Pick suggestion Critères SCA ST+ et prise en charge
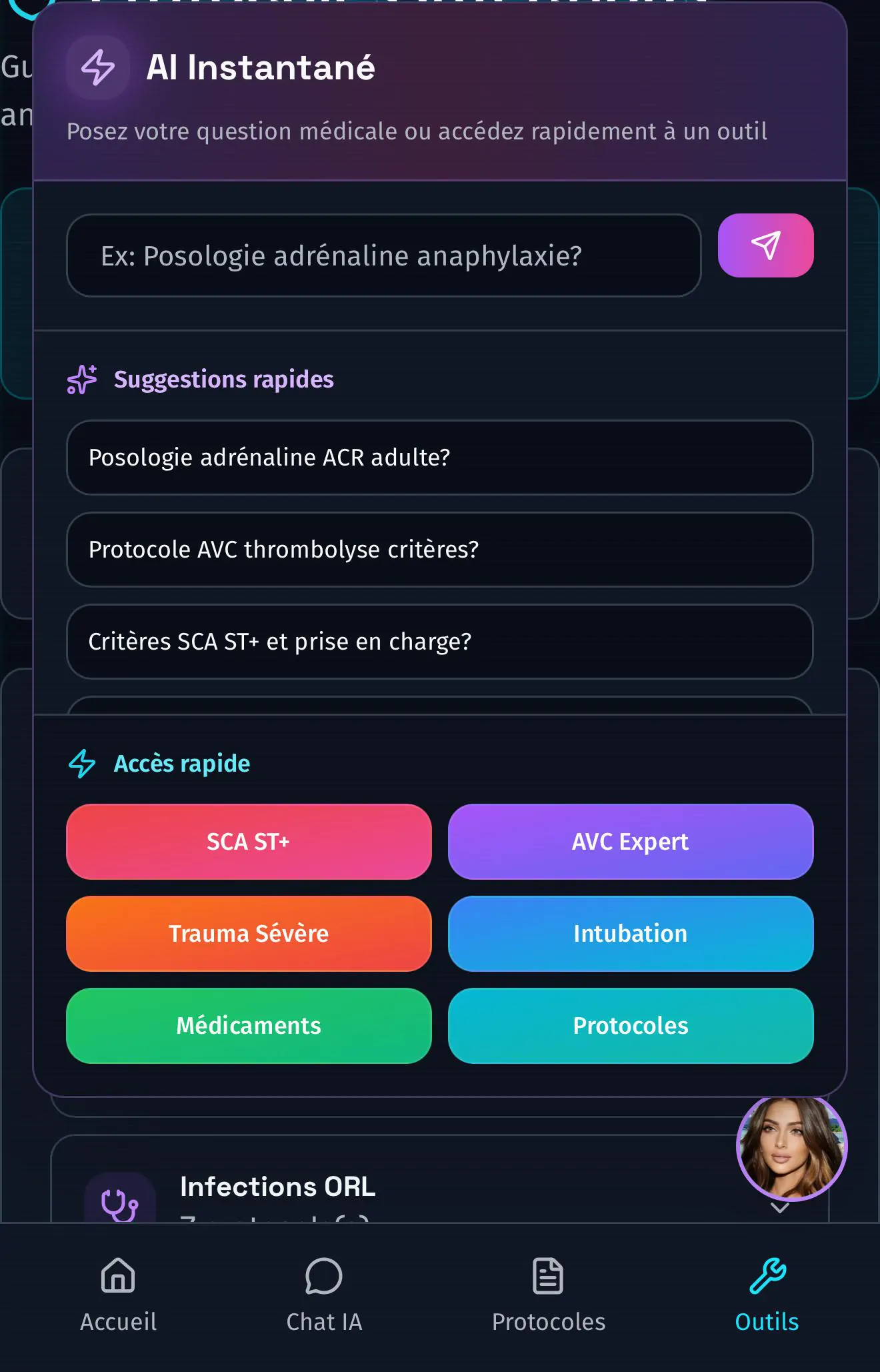 [439, 642]
